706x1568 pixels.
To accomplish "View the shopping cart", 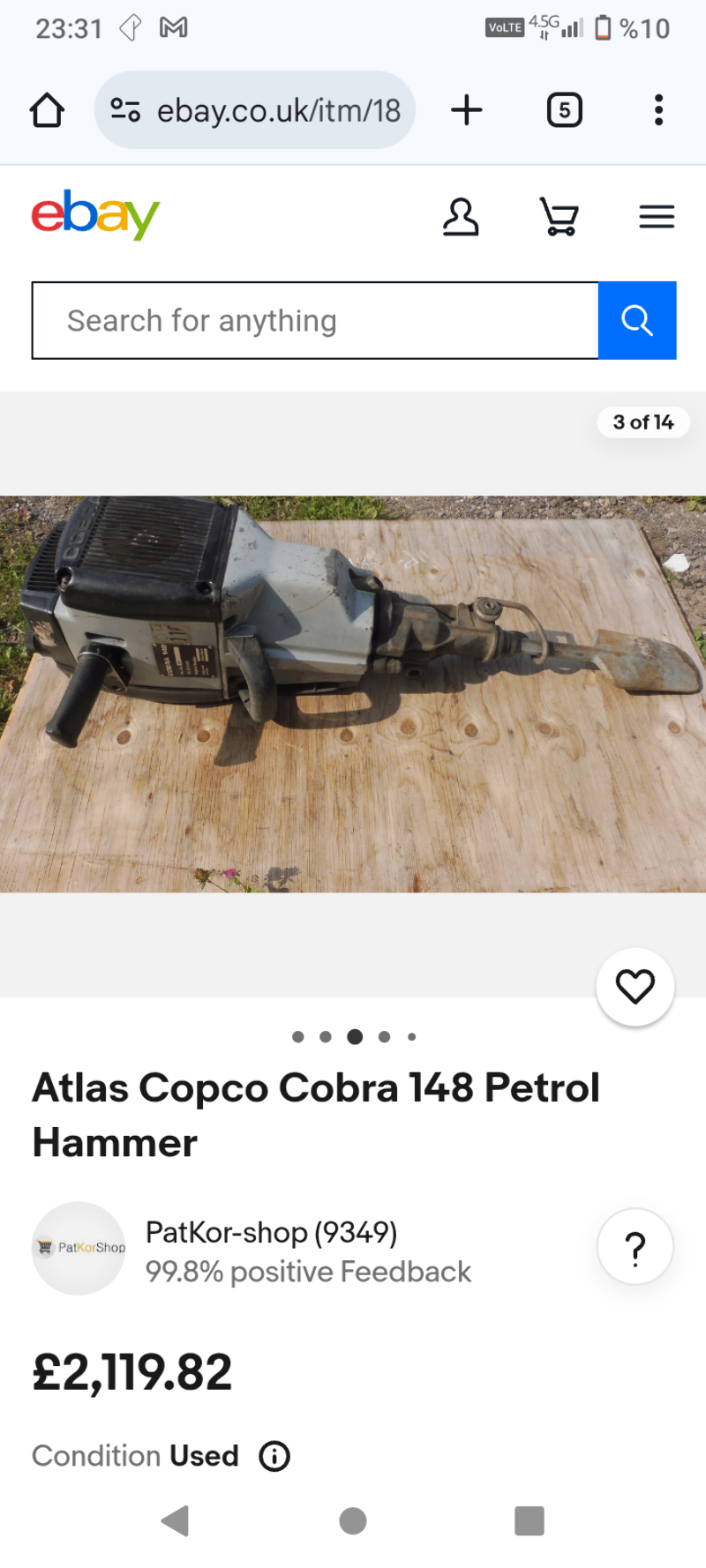I will pyautogui.click(x=559, y=216).
